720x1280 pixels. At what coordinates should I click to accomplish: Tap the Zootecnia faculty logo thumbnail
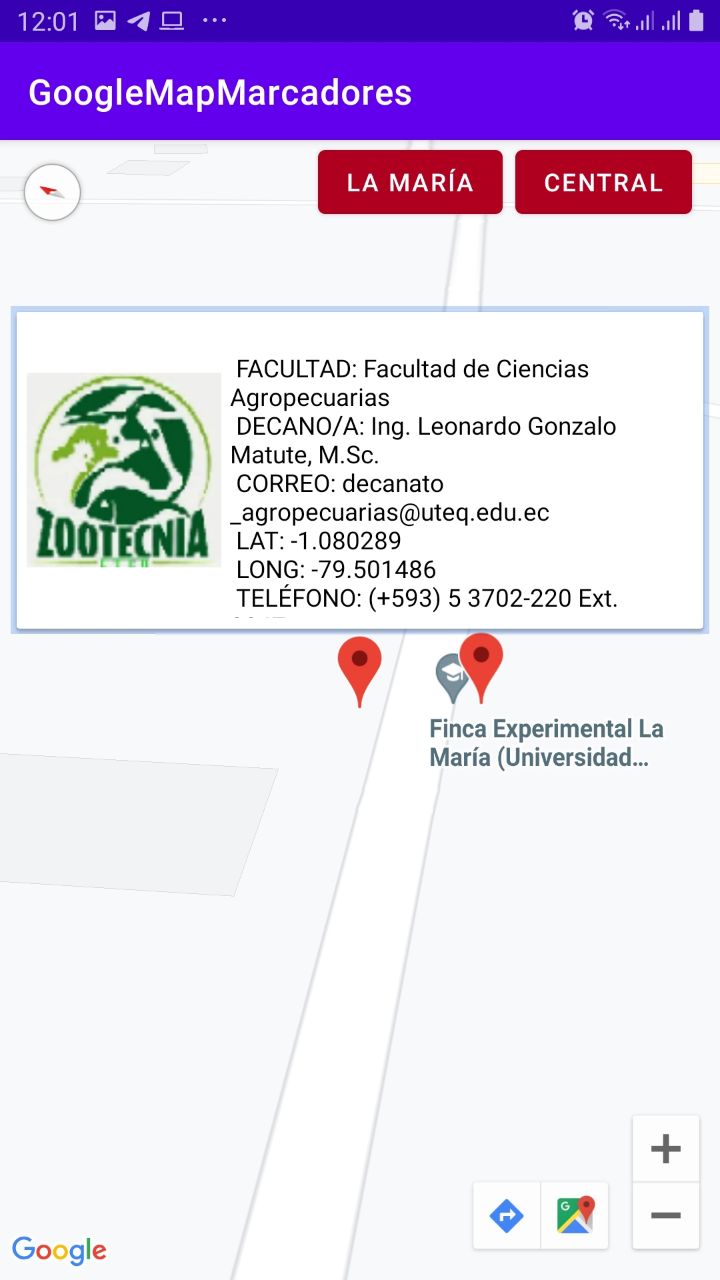point(124,468)
